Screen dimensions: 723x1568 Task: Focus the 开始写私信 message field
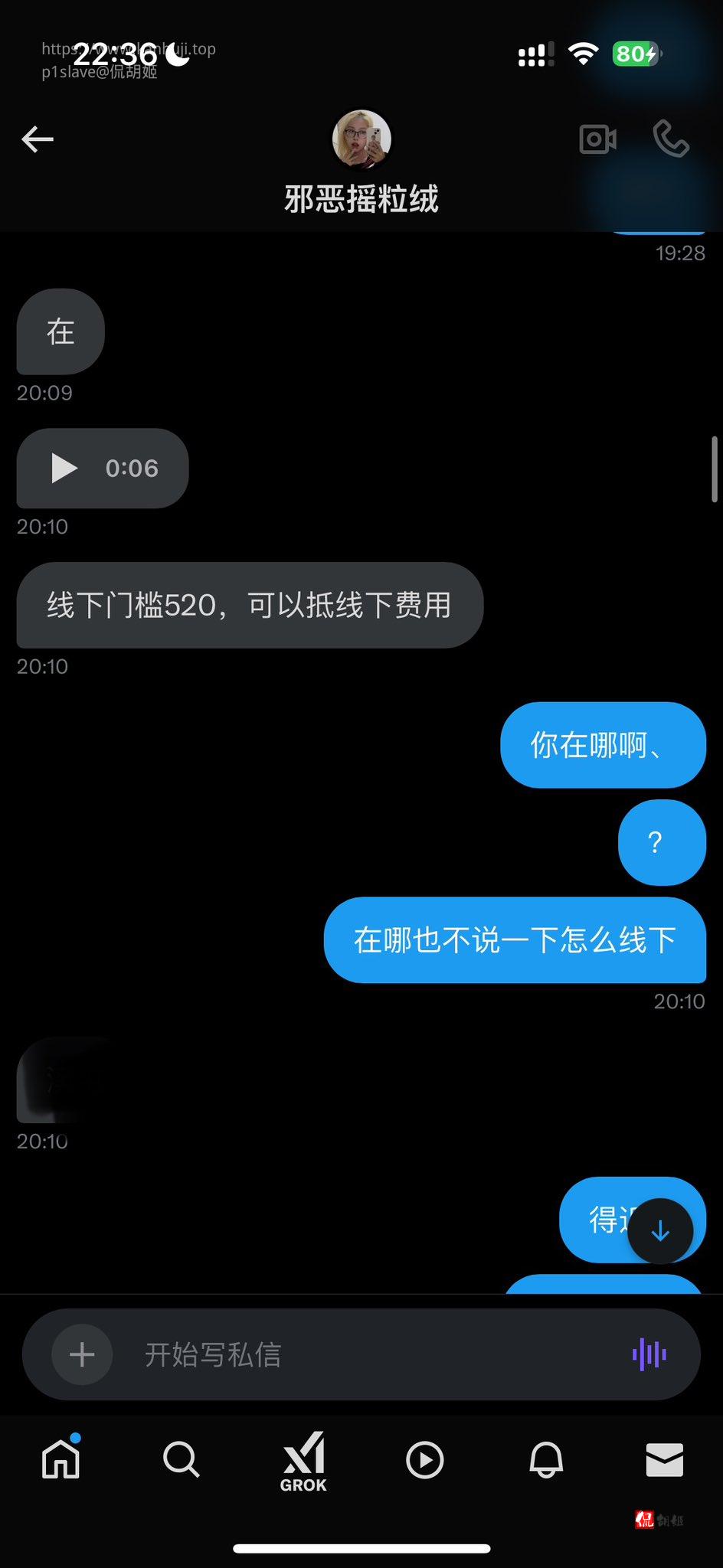tap(368, 1354)
